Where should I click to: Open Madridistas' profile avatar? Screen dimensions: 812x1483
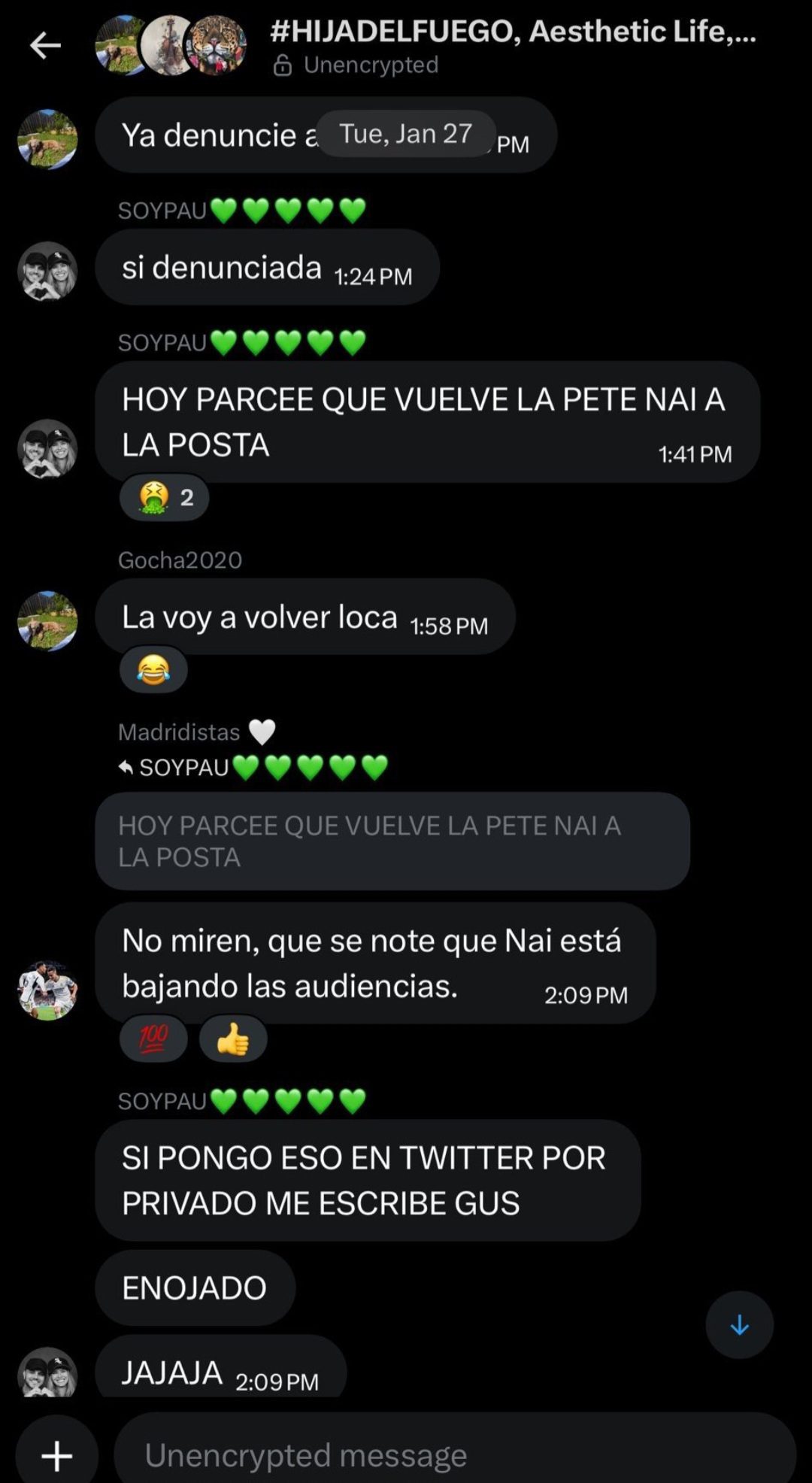pyautogui.click(x=47, y=990)
